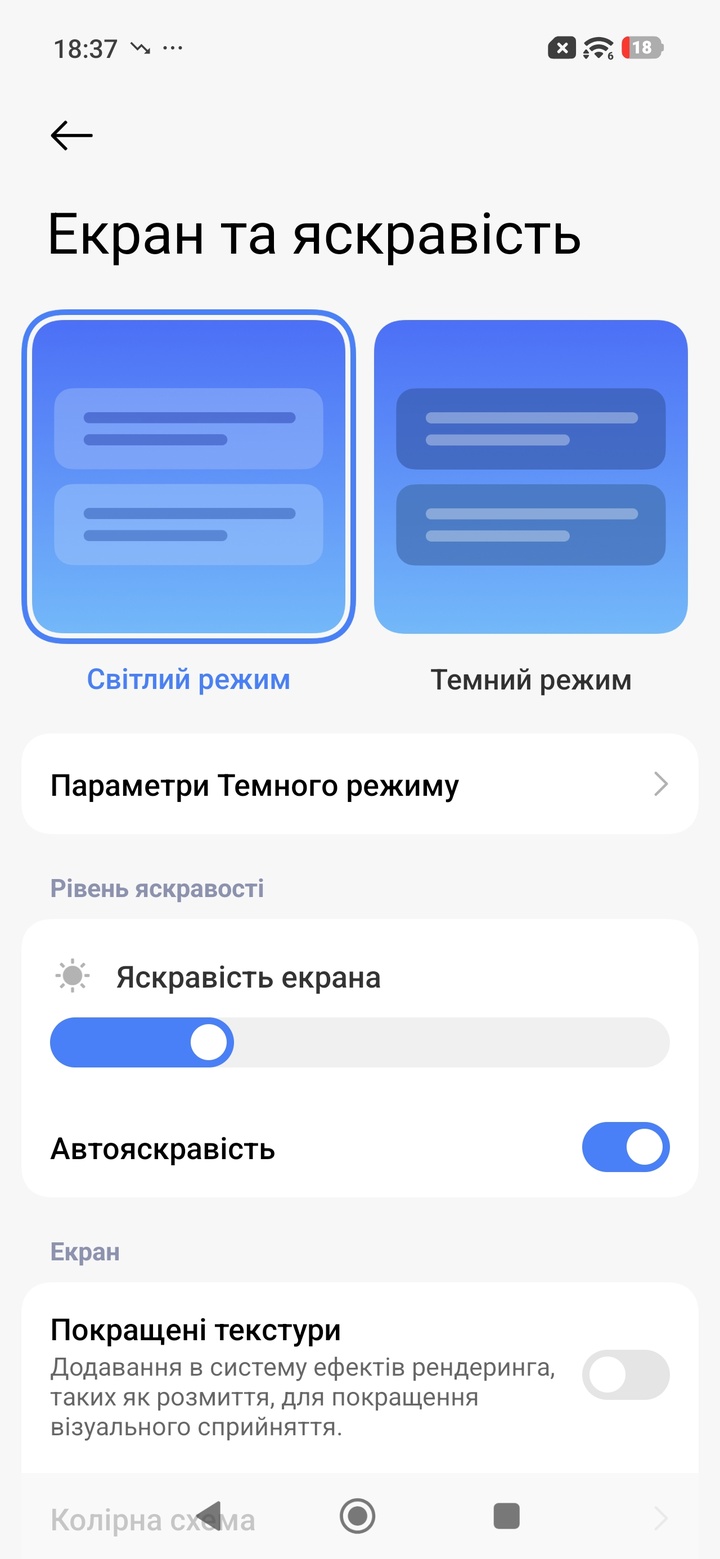Open Параметри Темного режиму
The image size is (720, 1559).
coord(359,785)
